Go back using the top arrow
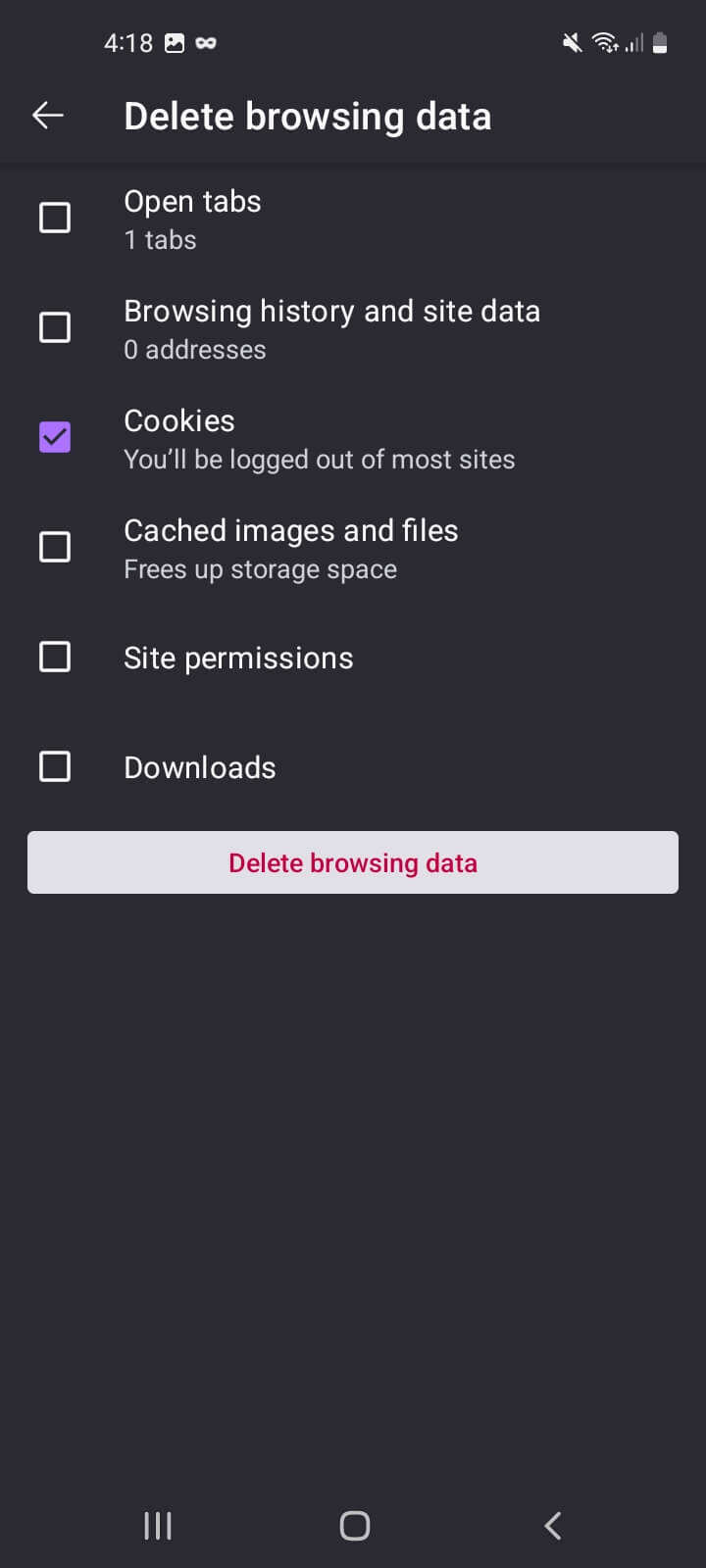 (x=47, y=116)
